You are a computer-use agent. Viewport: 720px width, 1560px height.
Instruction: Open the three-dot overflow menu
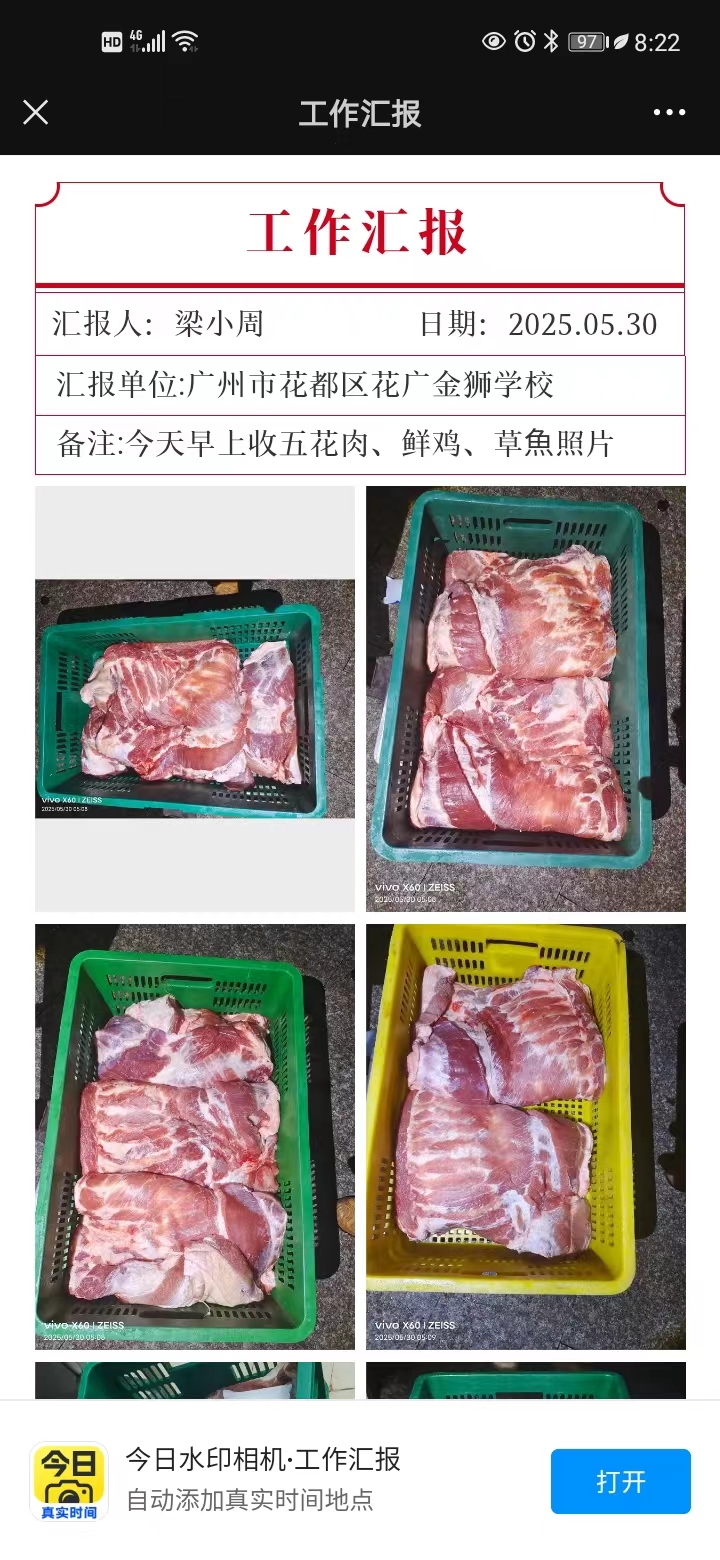coord(669,112)
